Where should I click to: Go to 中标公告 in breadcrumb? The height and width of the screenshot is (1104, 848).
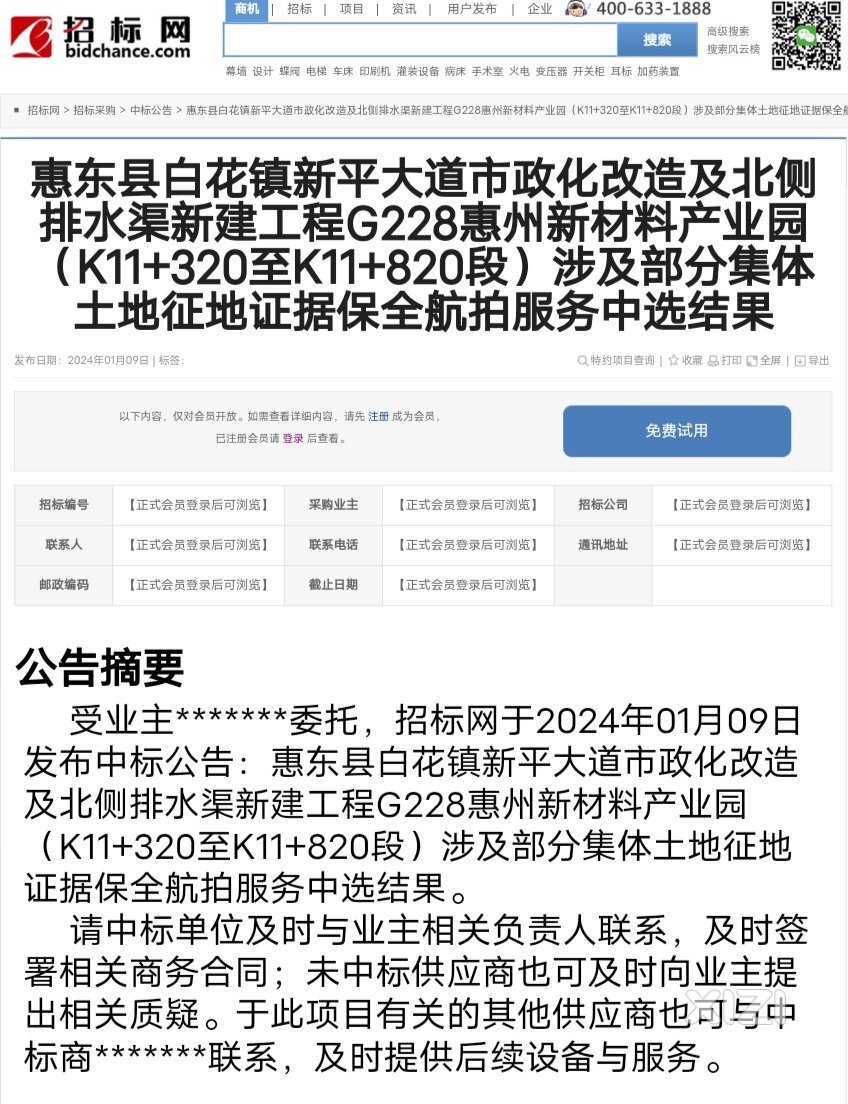151,110
